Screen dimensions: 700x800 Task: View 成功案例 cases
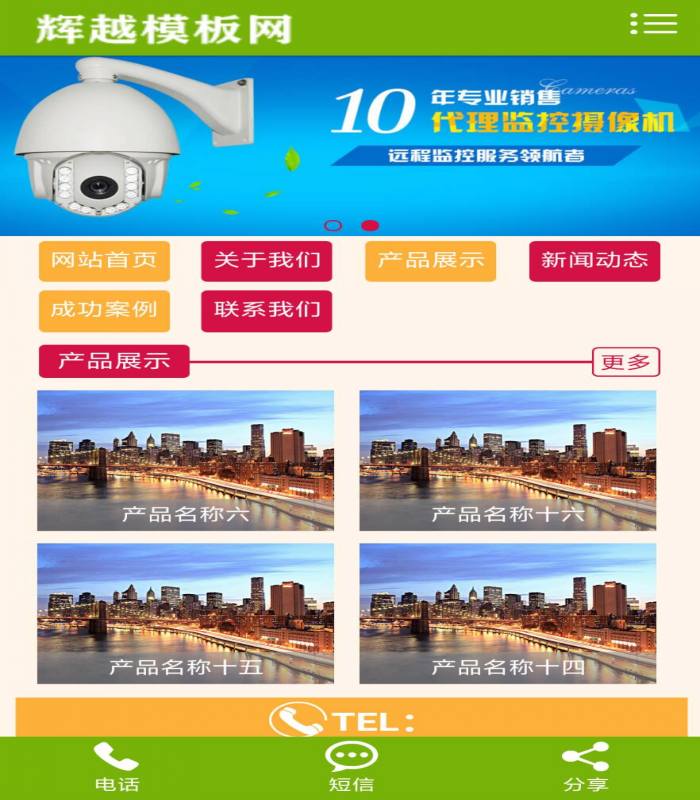pyautogui.click(x=104, y=310)
